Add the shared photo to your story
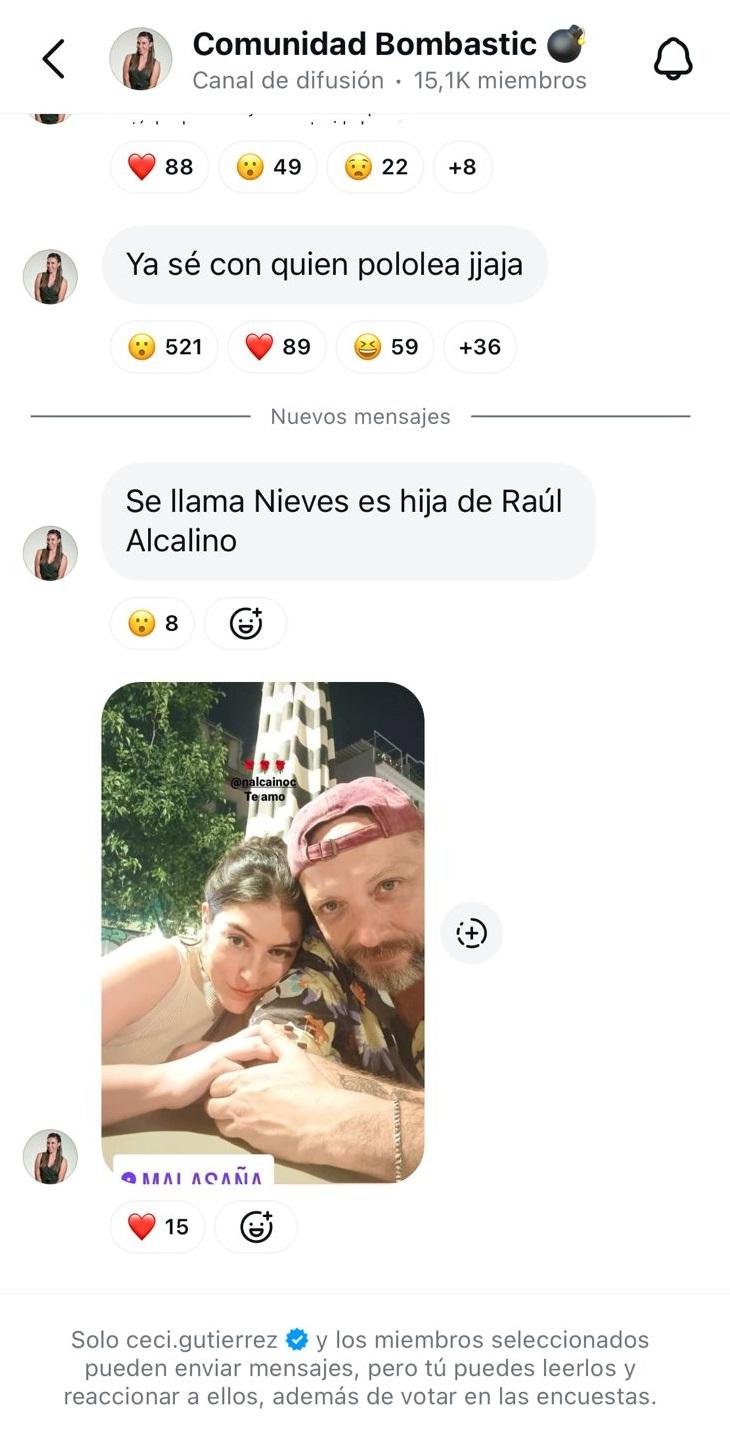 [471, 932]
